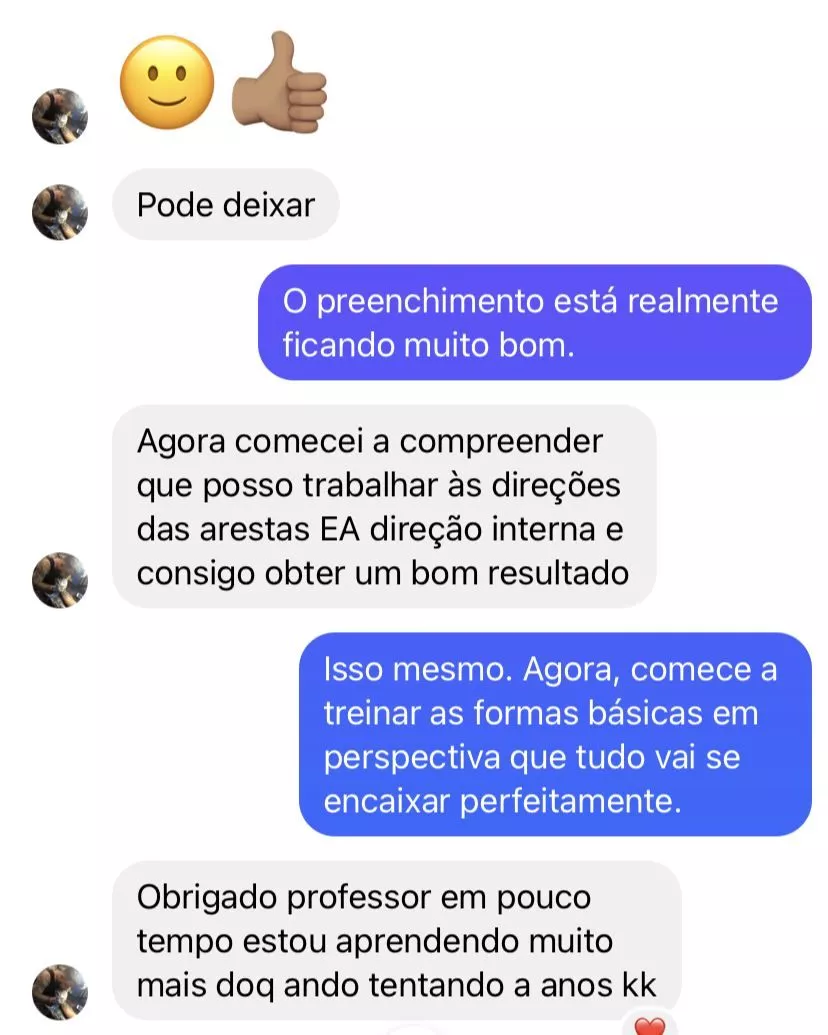This screenshot has height=1035, width=828.
Task: Open profile picture beside "consigo obter um bom resultado"
Action: coord(60,579)
